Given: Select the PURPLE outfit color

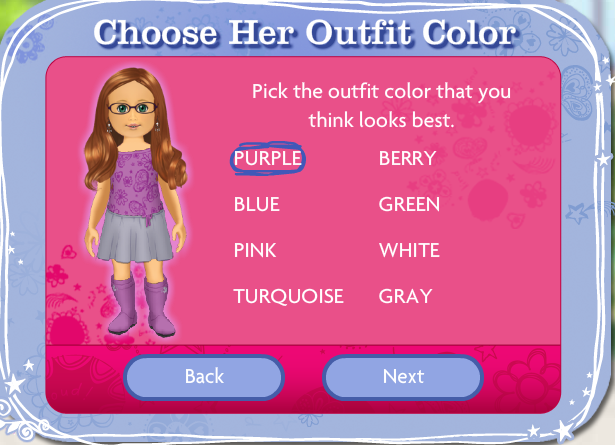Looking at the screenshot, I should (x=267, y=158).
